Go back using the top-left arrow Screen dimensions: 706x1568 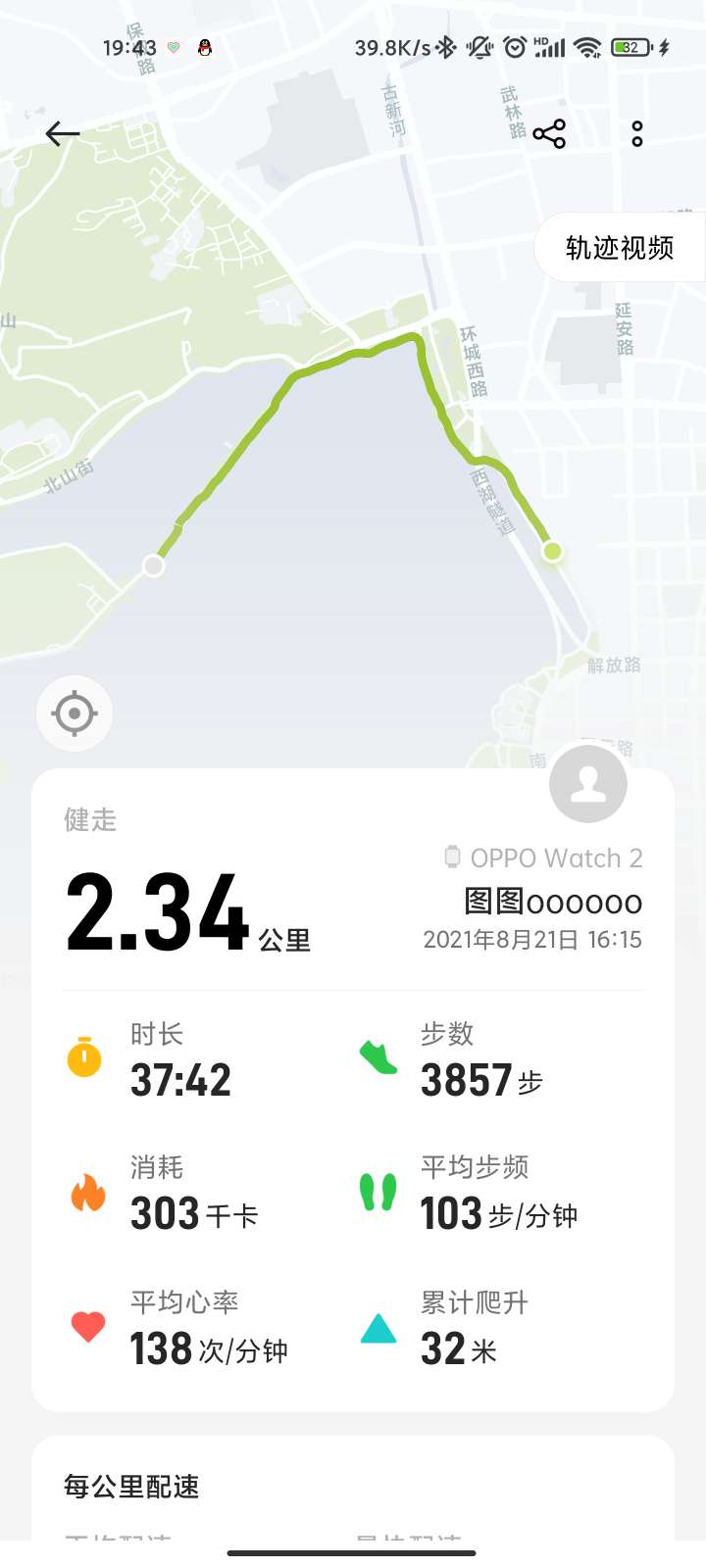pos(63,133)
